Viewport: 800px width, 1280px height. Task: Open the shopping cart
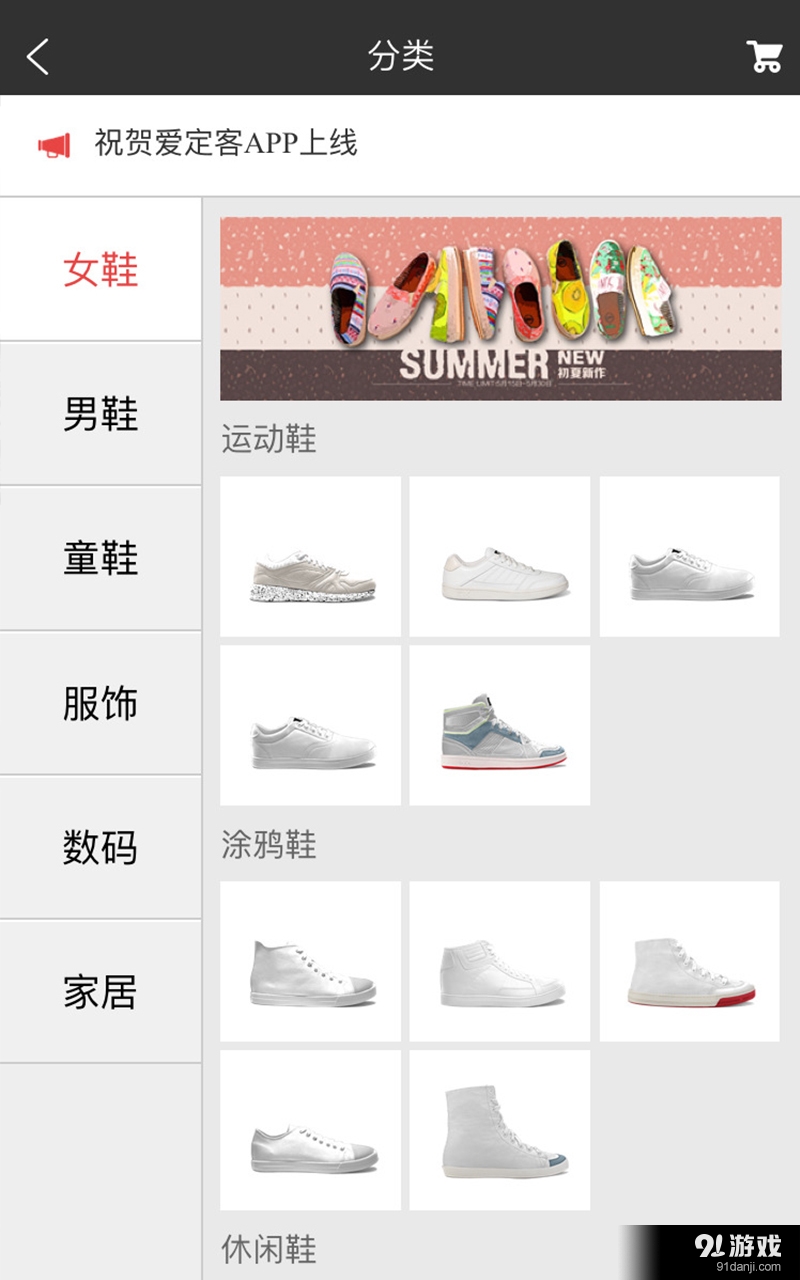click(x=764, y=56)
